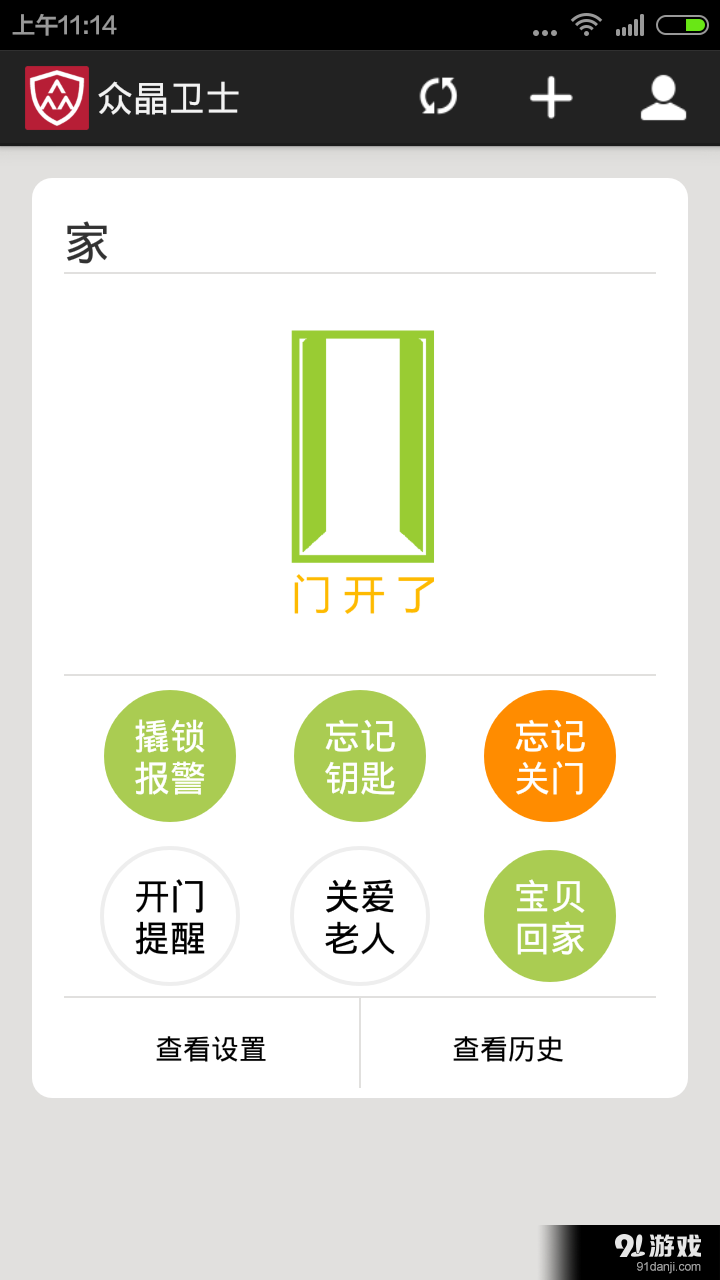Select the 撬锁报警 lock-picking alarm circle
This screenshot has width=720, height=1280.
(170, 755)
